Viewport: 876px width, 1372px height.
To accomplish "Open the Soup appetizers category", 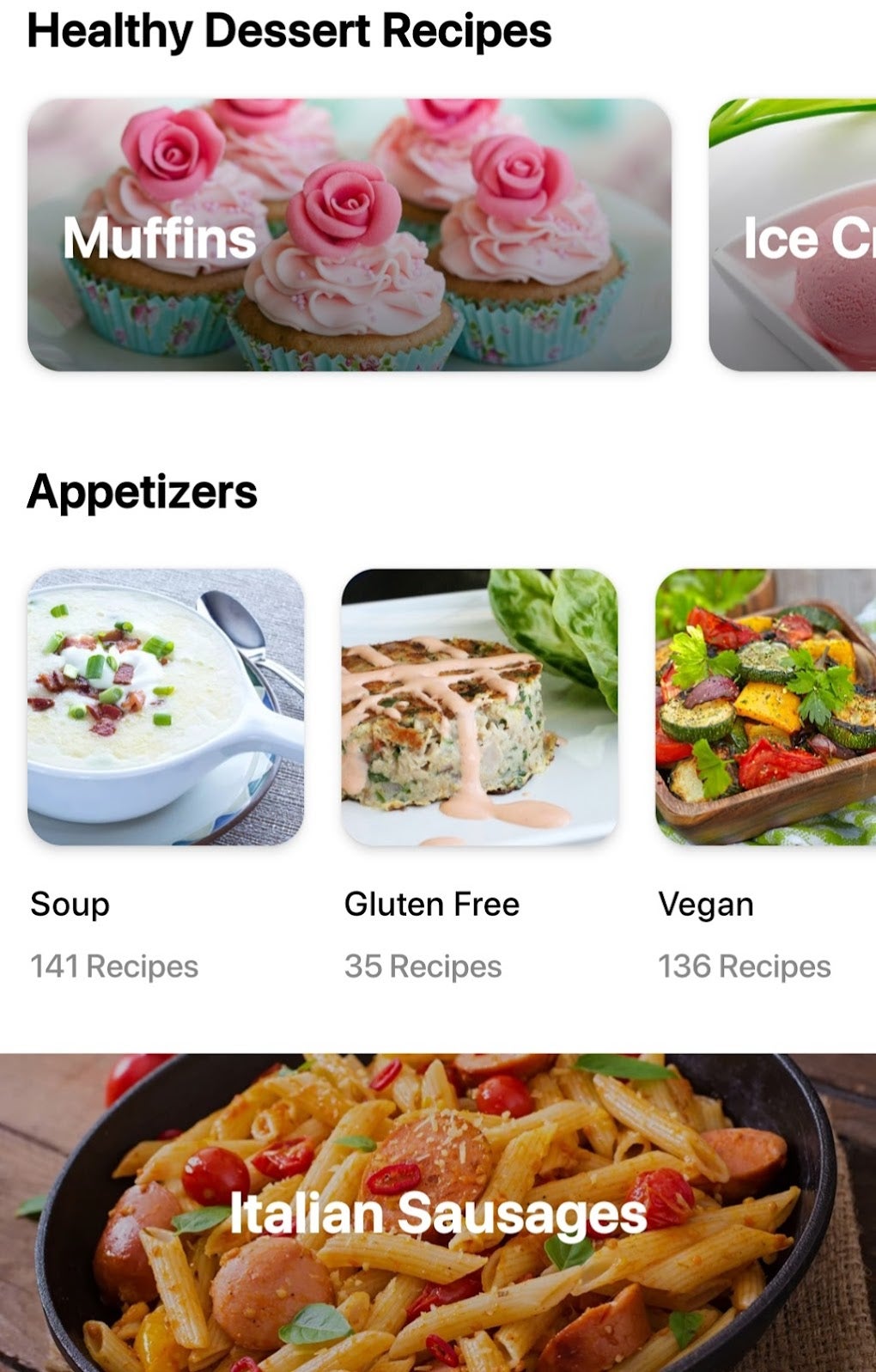I will (166, 706).
